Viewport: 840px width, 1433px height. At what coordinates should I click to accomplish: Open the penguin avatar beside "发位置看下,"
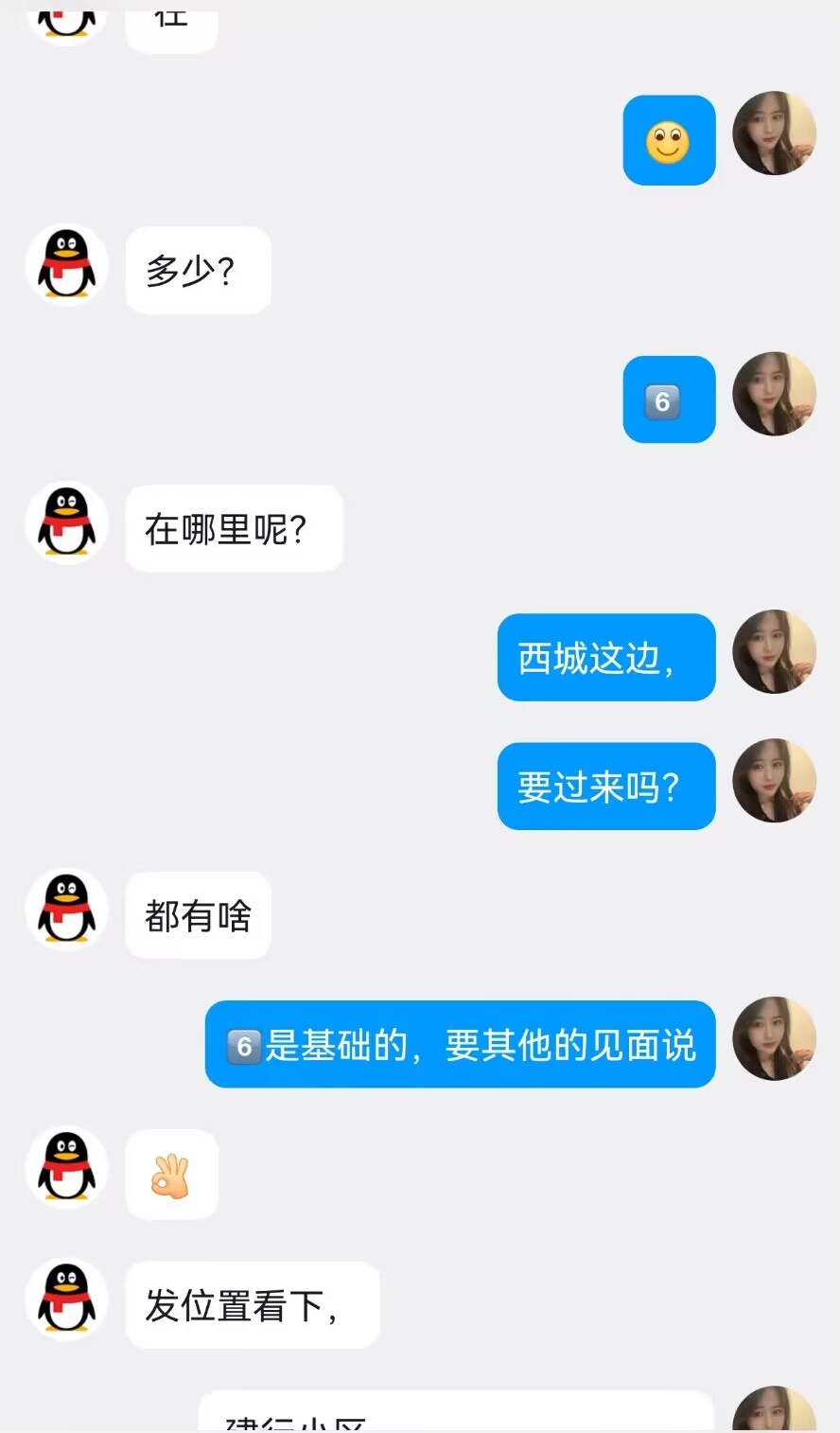[x=66, y=1300]
